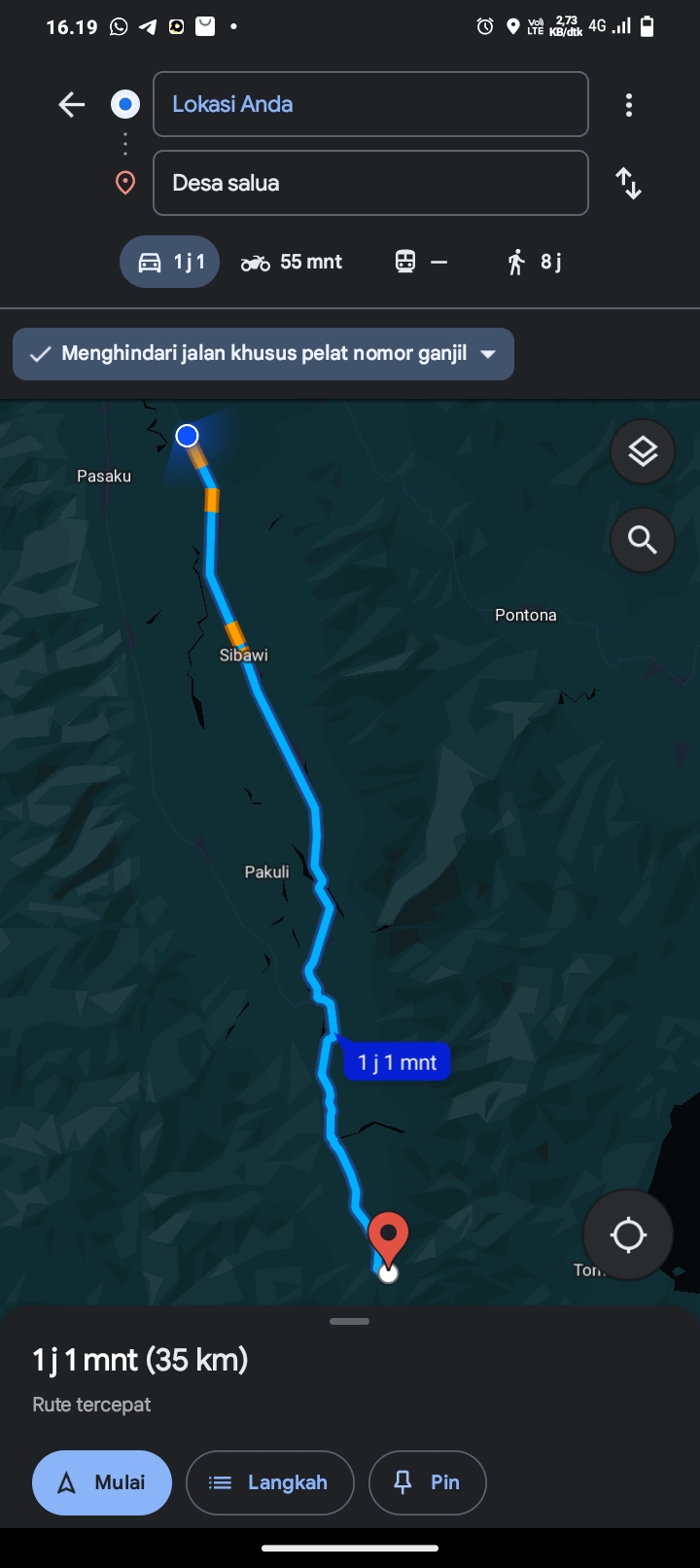This screenshot has width=700, height=1568.
Task: Center map on my location
Action: [x=628, y=1235]
